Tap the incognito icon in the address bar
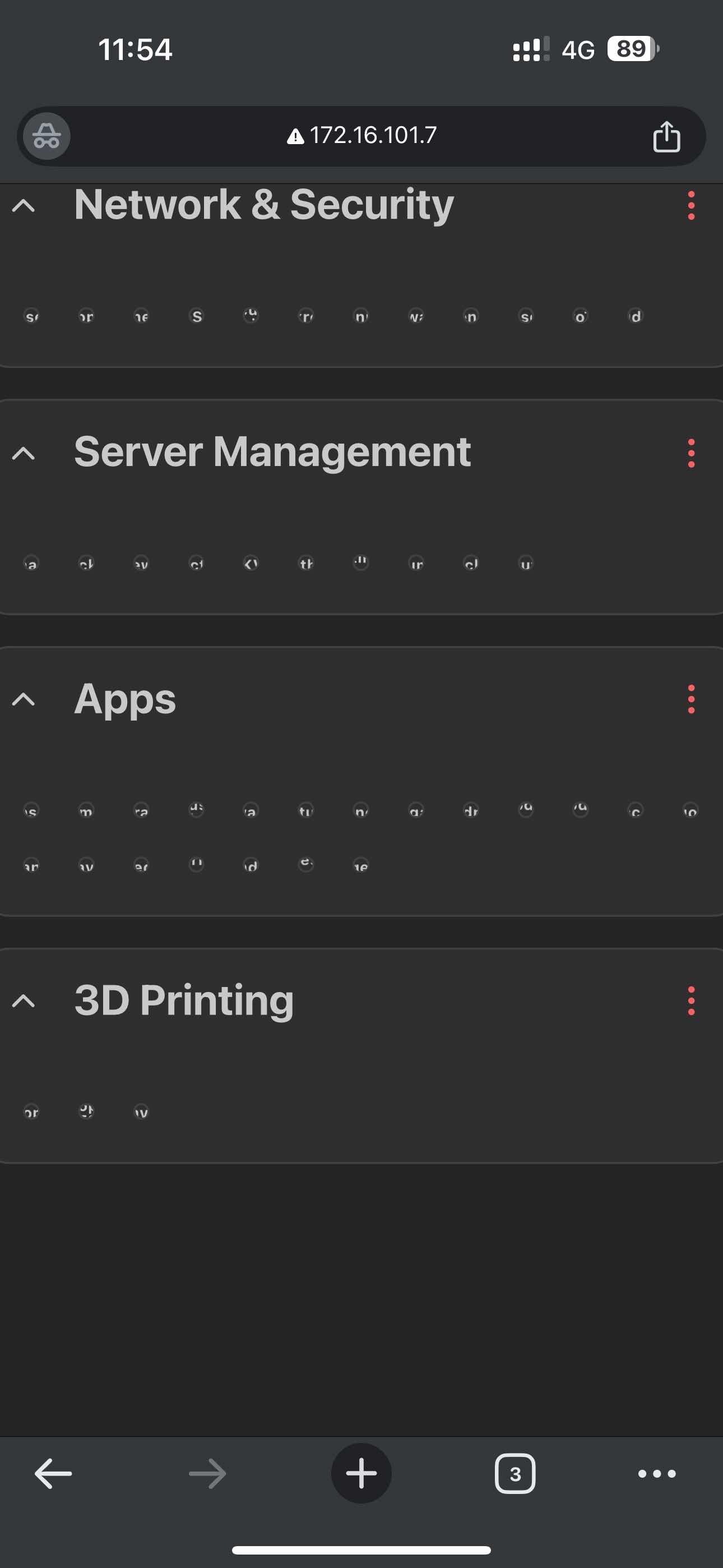723x1568 pixels. (47, 136)
